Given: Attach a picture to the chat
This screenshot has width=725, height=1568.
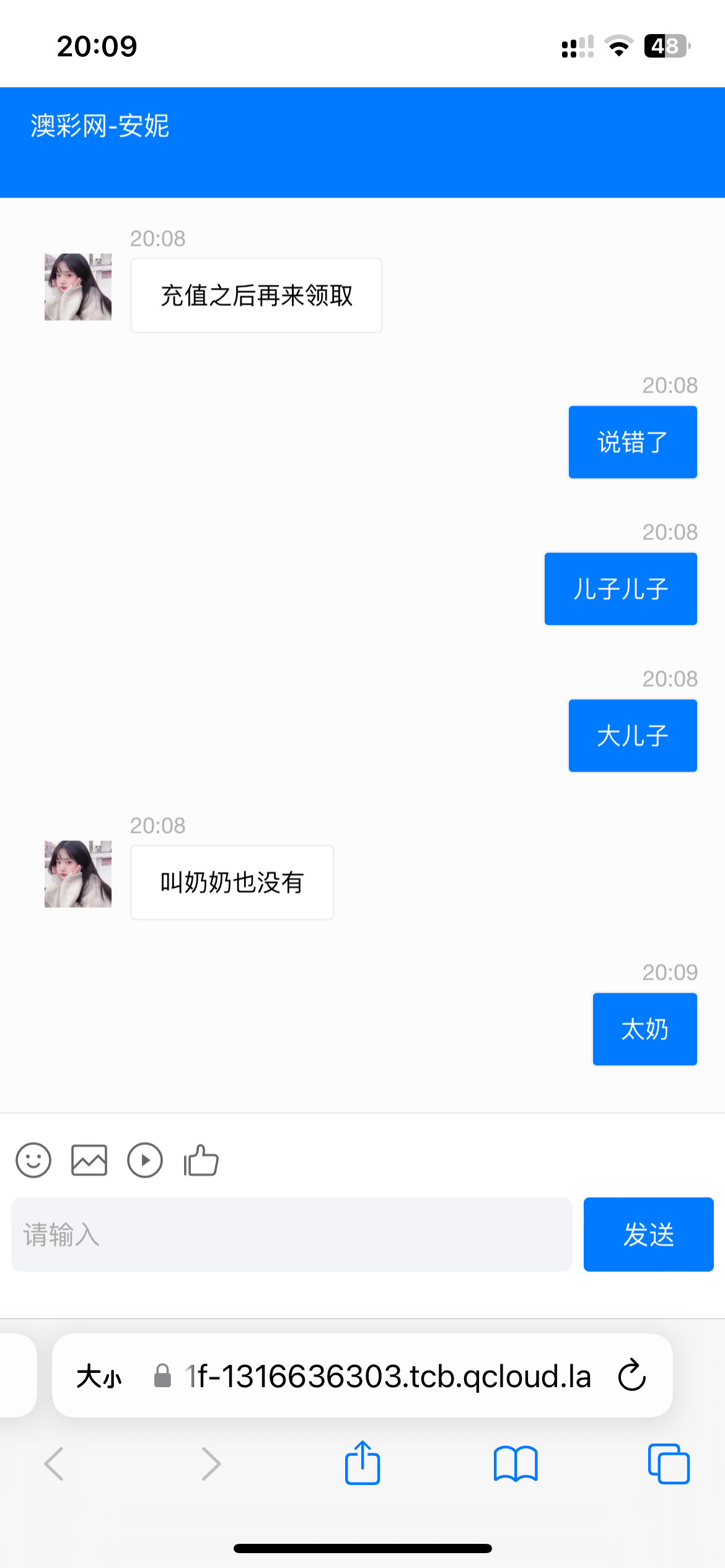Looking at the screenshot, I should tap(89, 1160).
